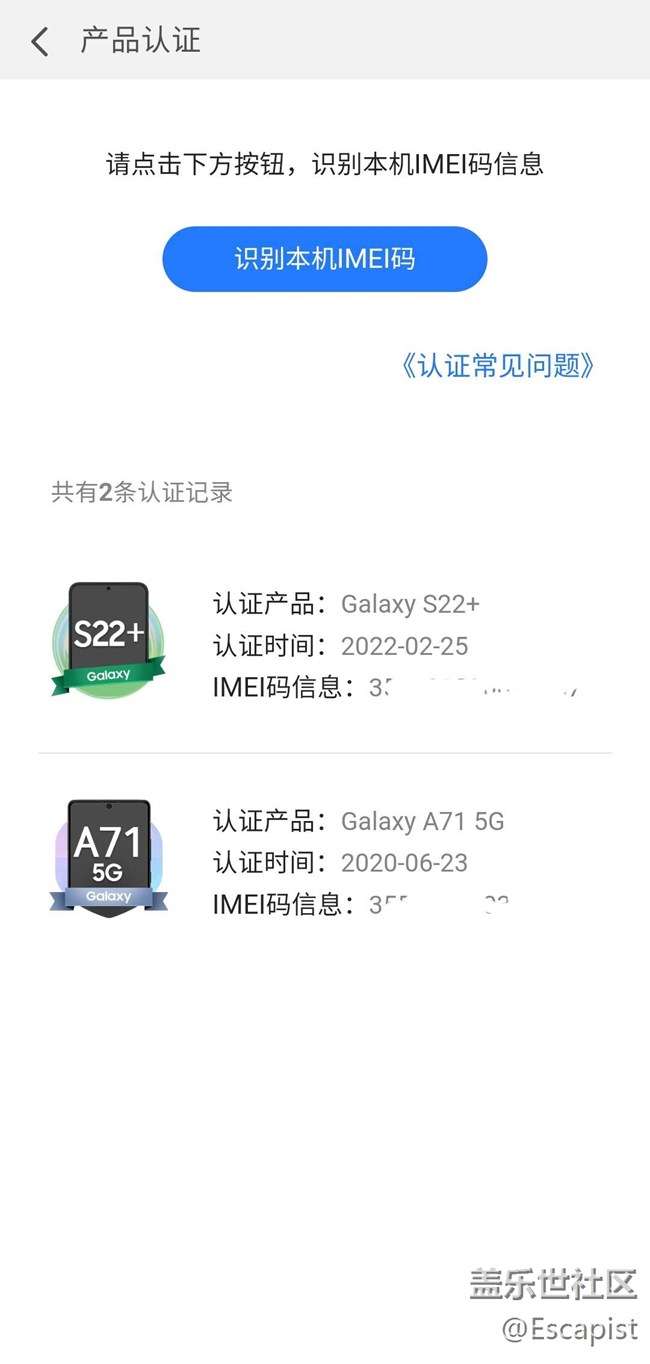
Task: Tap the 识别本机IMEI码 button
Action: click(x=324, y=259)
